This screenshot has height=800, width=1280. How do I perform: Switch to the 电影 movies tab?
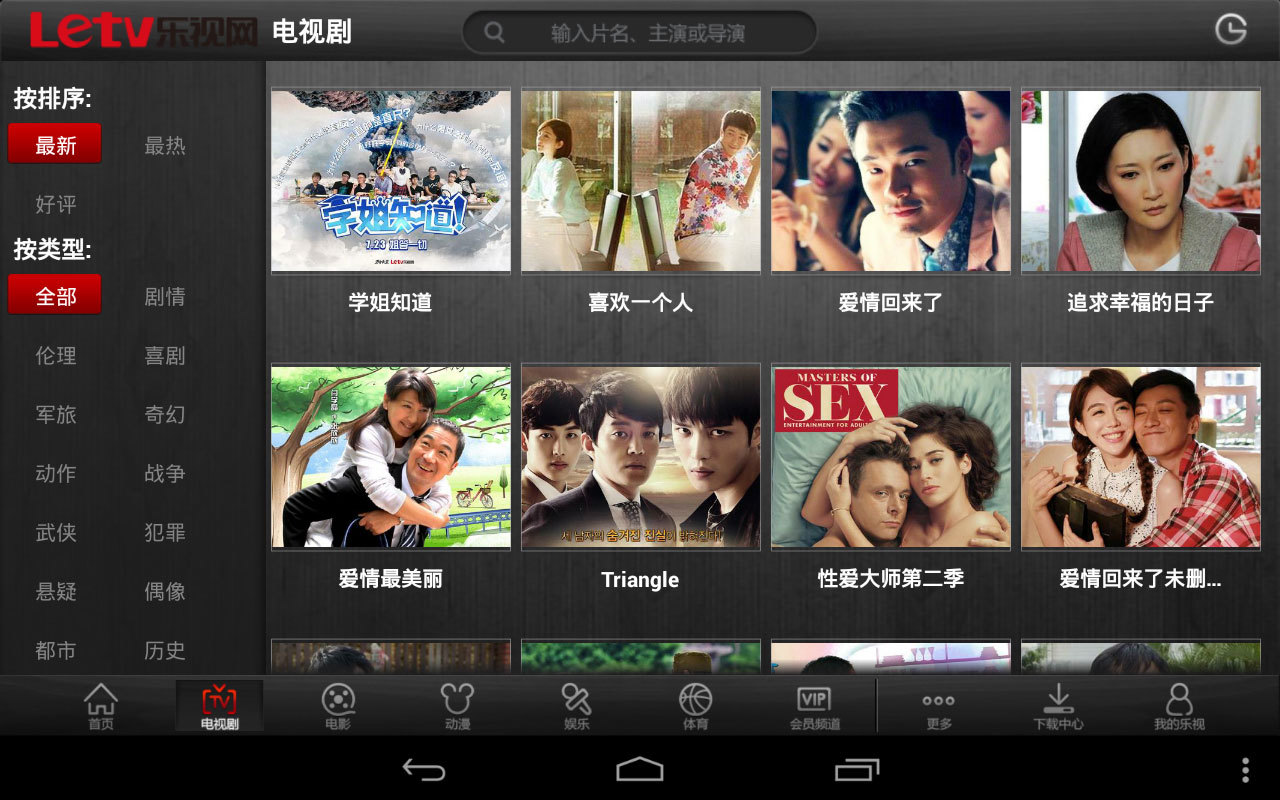338,706
